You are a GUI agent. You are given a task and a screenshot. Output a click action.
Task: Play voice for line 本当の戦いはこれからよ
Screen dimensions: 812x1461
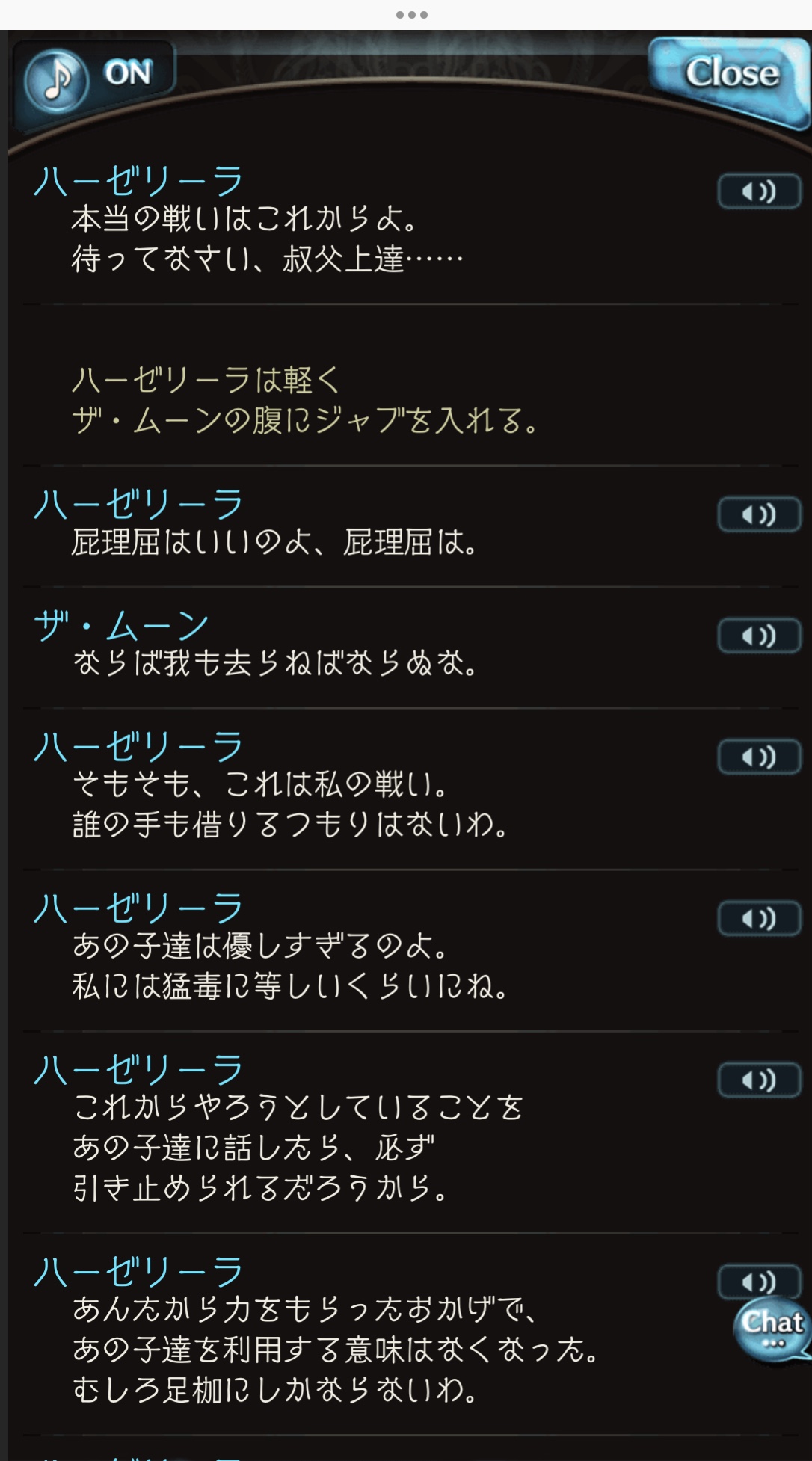[x=759, y=191]
